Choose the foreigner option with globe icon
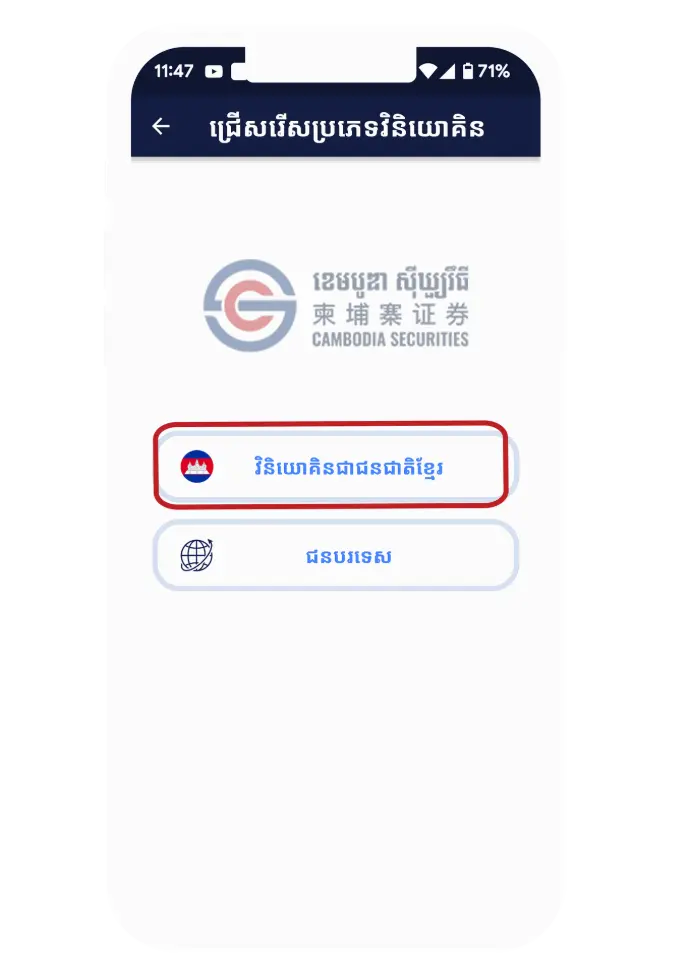Screen dimensions: 690x976 coord(335,555)
